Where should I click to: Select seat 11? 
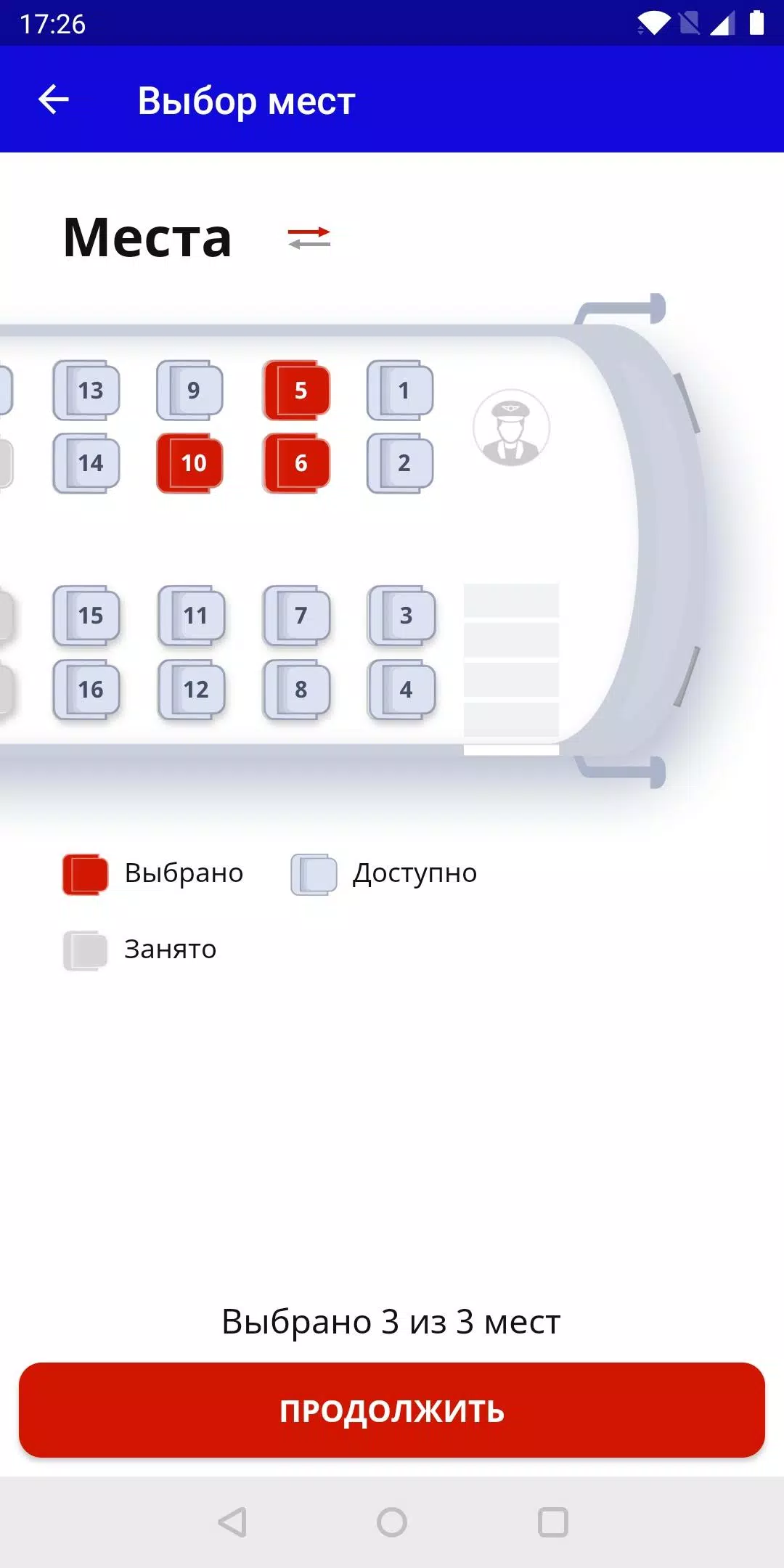[192, 616]
